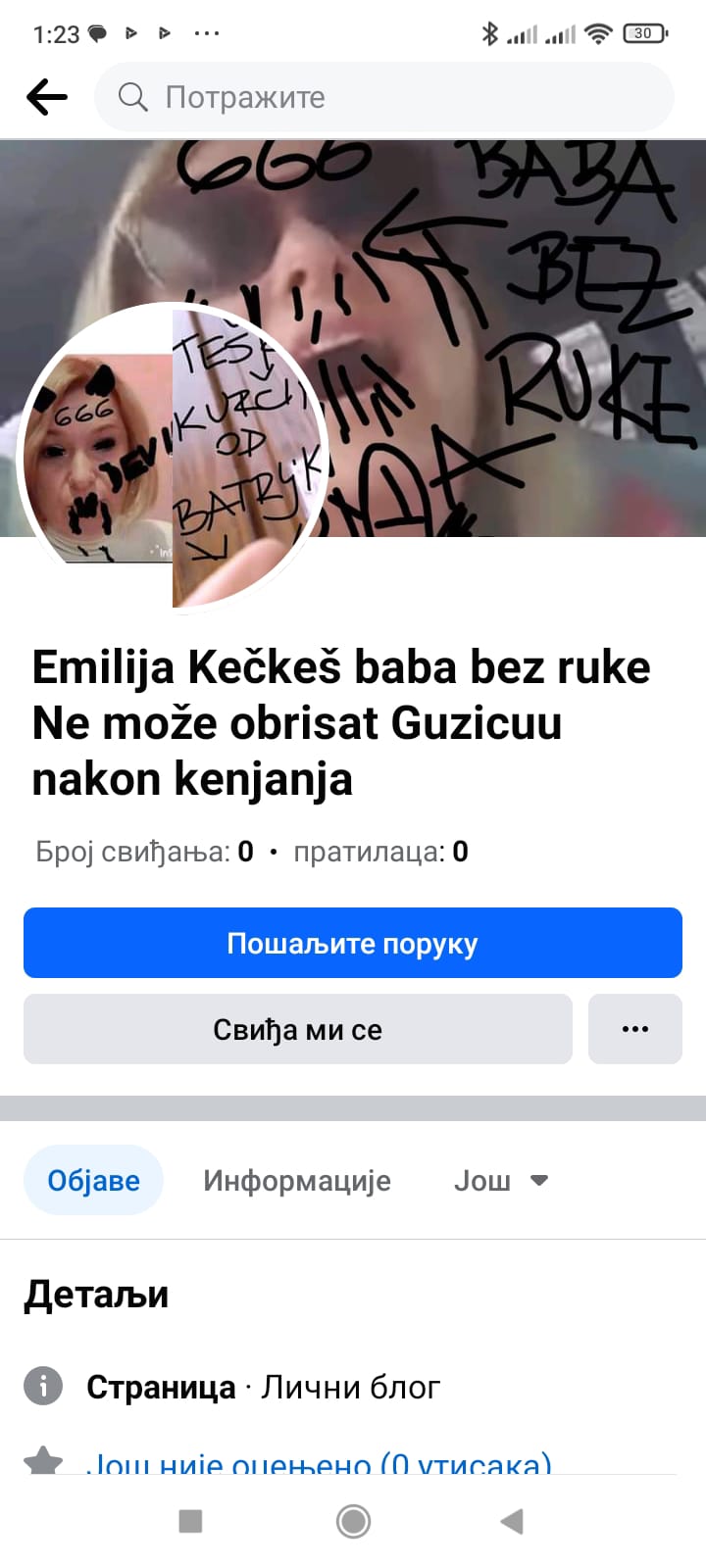The image size is (706, 1568).
Task: Tap the status bar ellipsis indicator
Action: pos(207,32)
